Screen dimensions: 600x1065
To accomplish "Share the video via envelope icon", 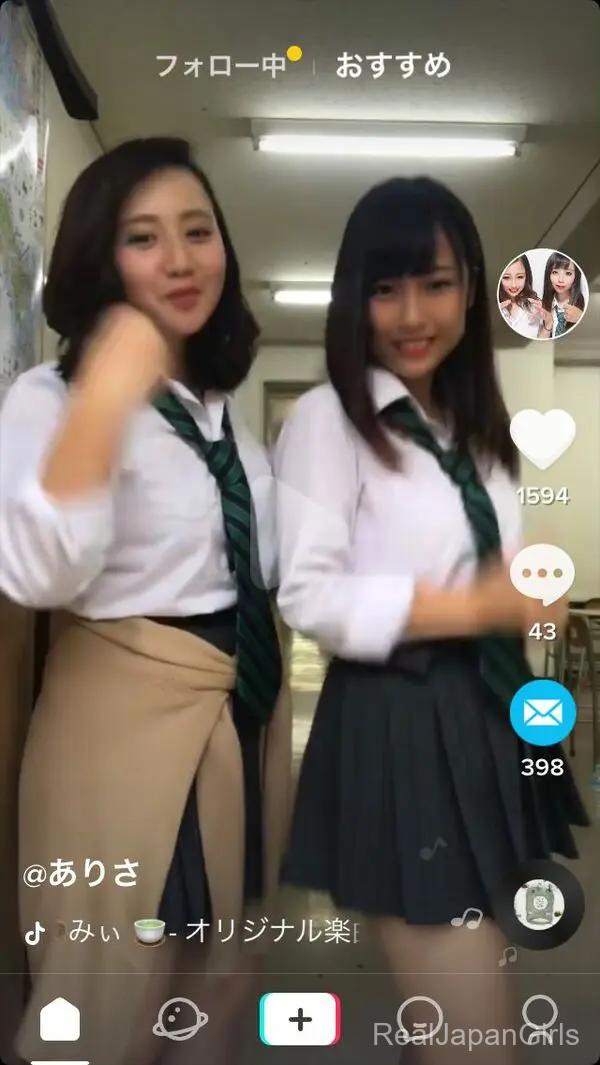I will (543, 712).
